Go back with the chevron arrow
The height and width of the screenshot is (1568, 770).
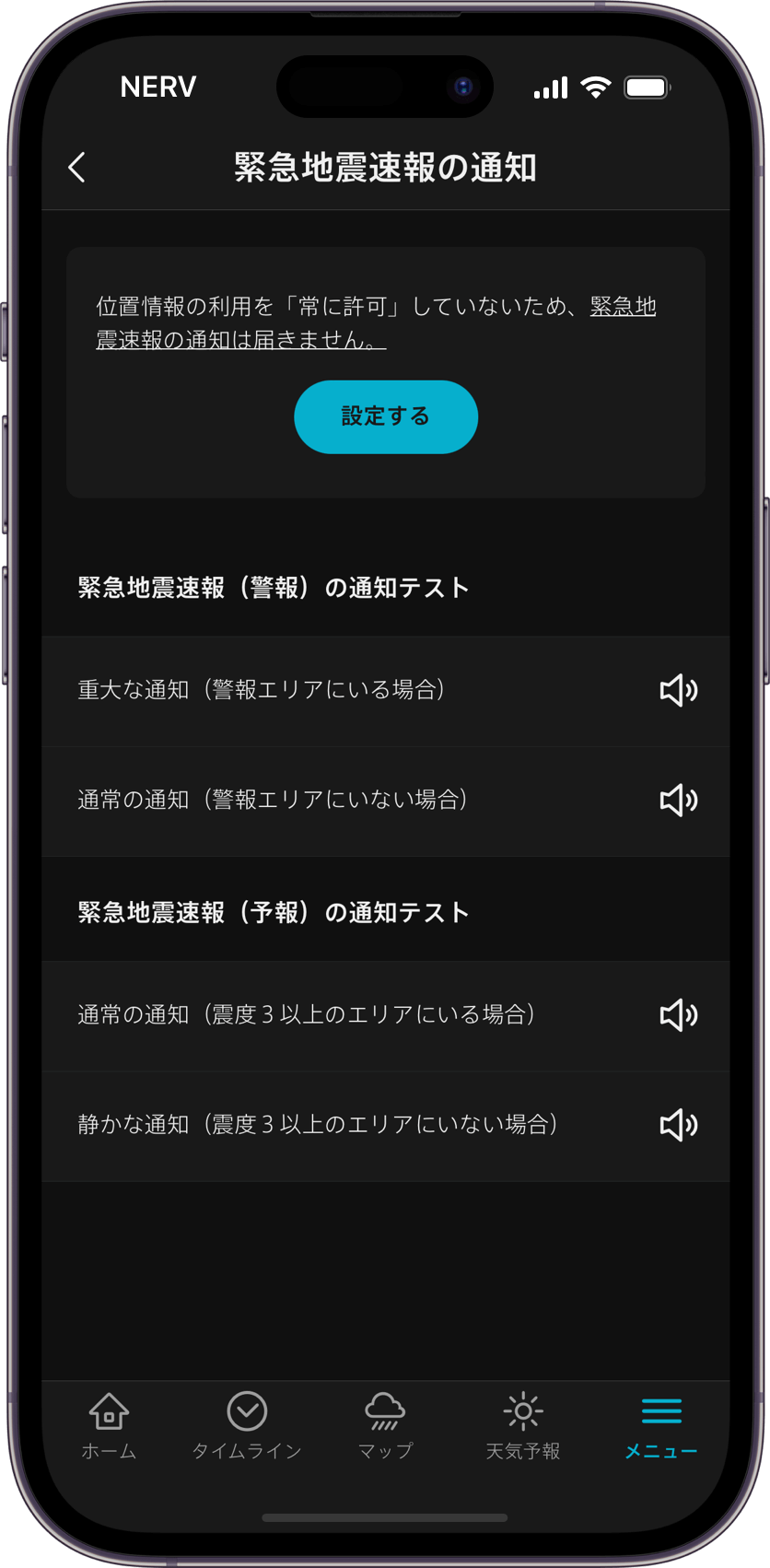76,168
